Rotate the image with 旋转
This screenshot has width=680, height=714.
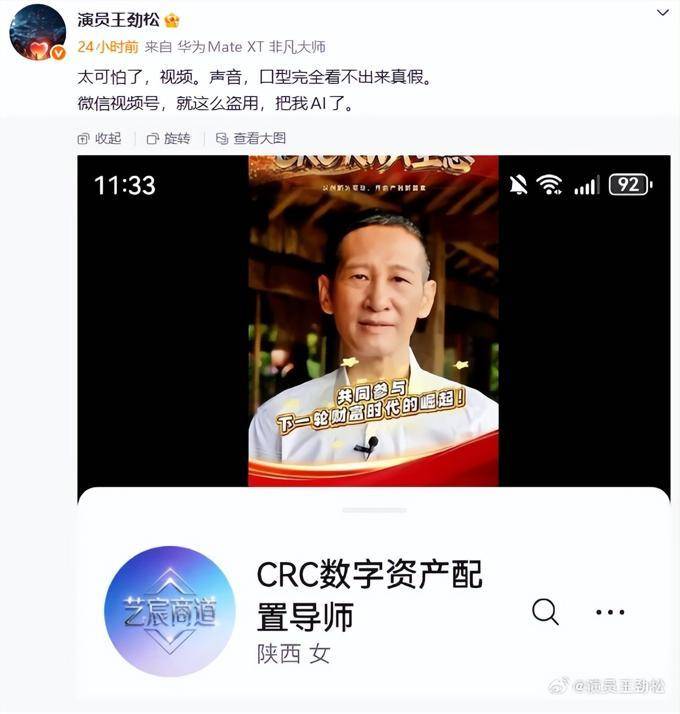(x=169, y=138)
